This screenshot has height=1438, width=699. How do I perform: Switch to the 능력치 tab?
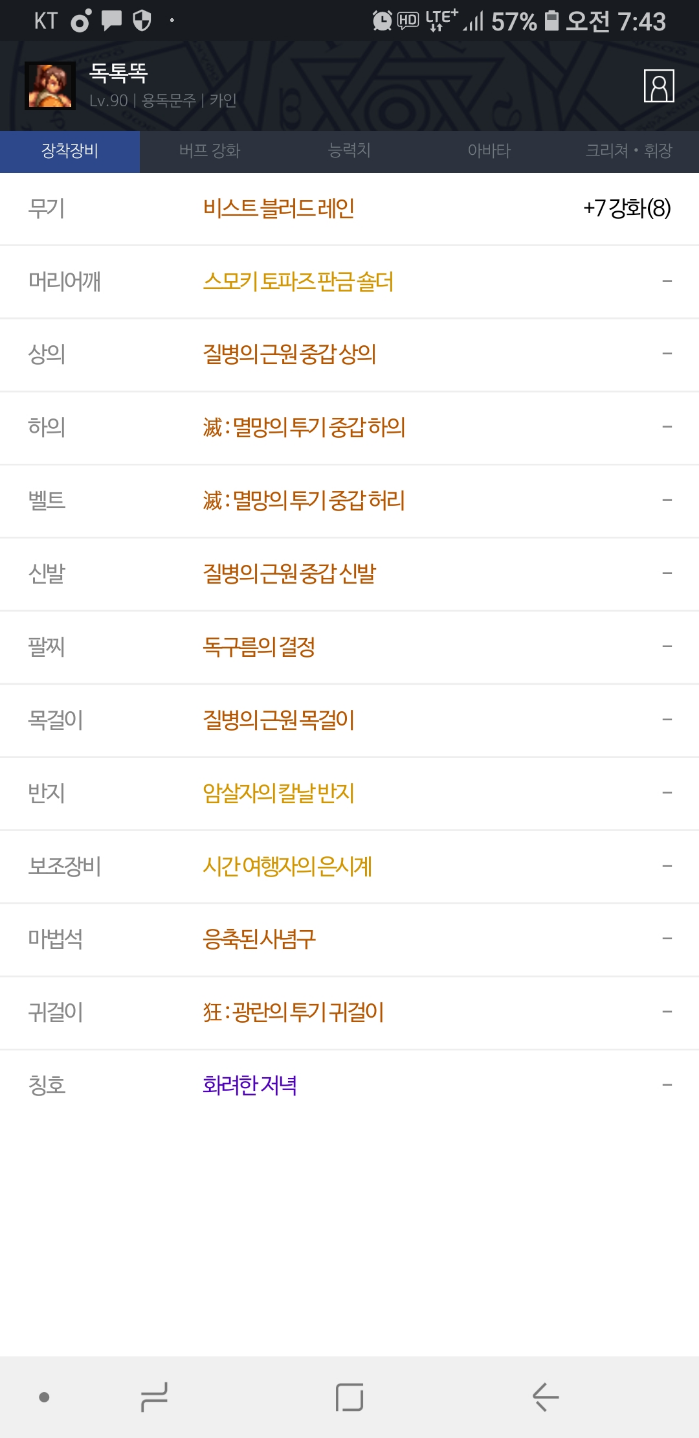coord(349,151)
